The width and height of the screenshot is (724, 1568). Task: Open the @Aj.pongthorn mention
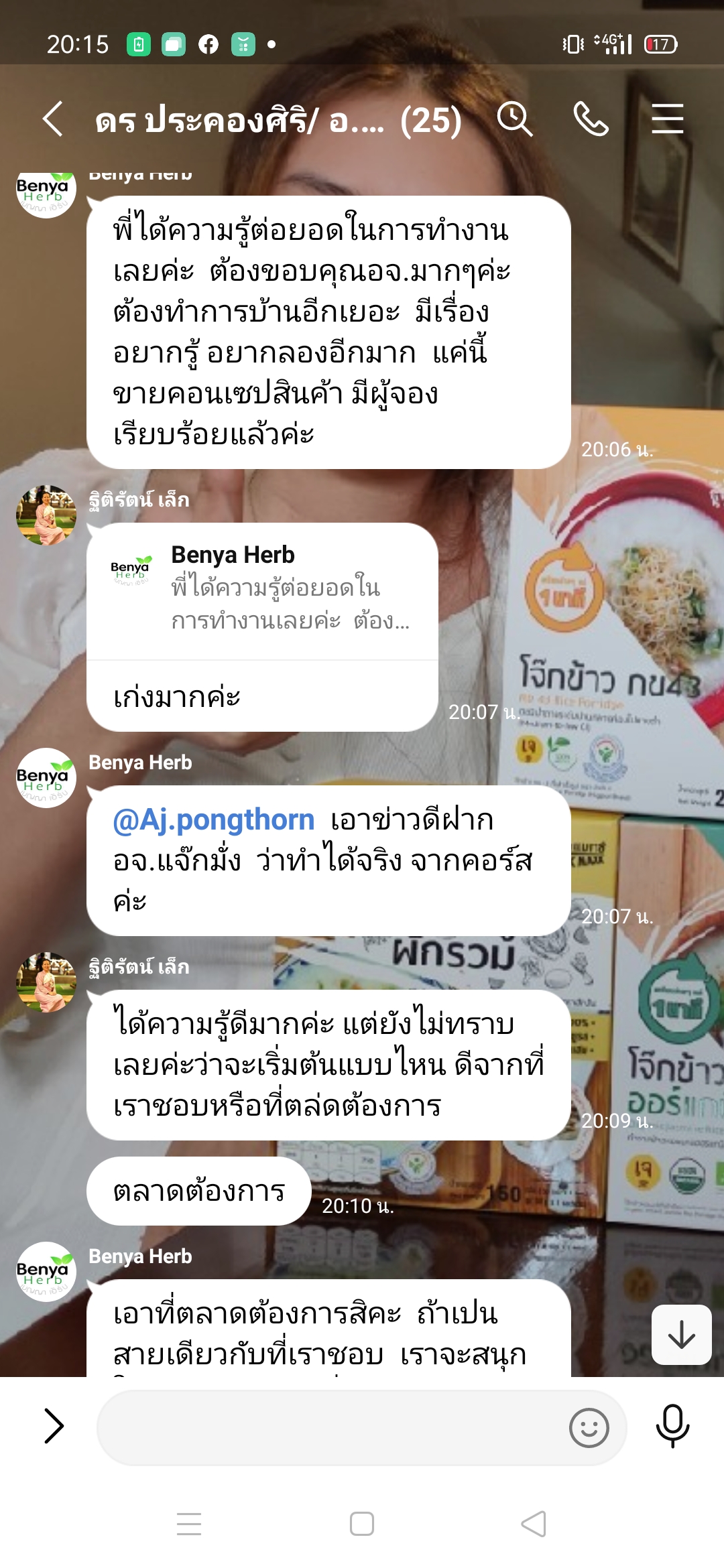213,820
